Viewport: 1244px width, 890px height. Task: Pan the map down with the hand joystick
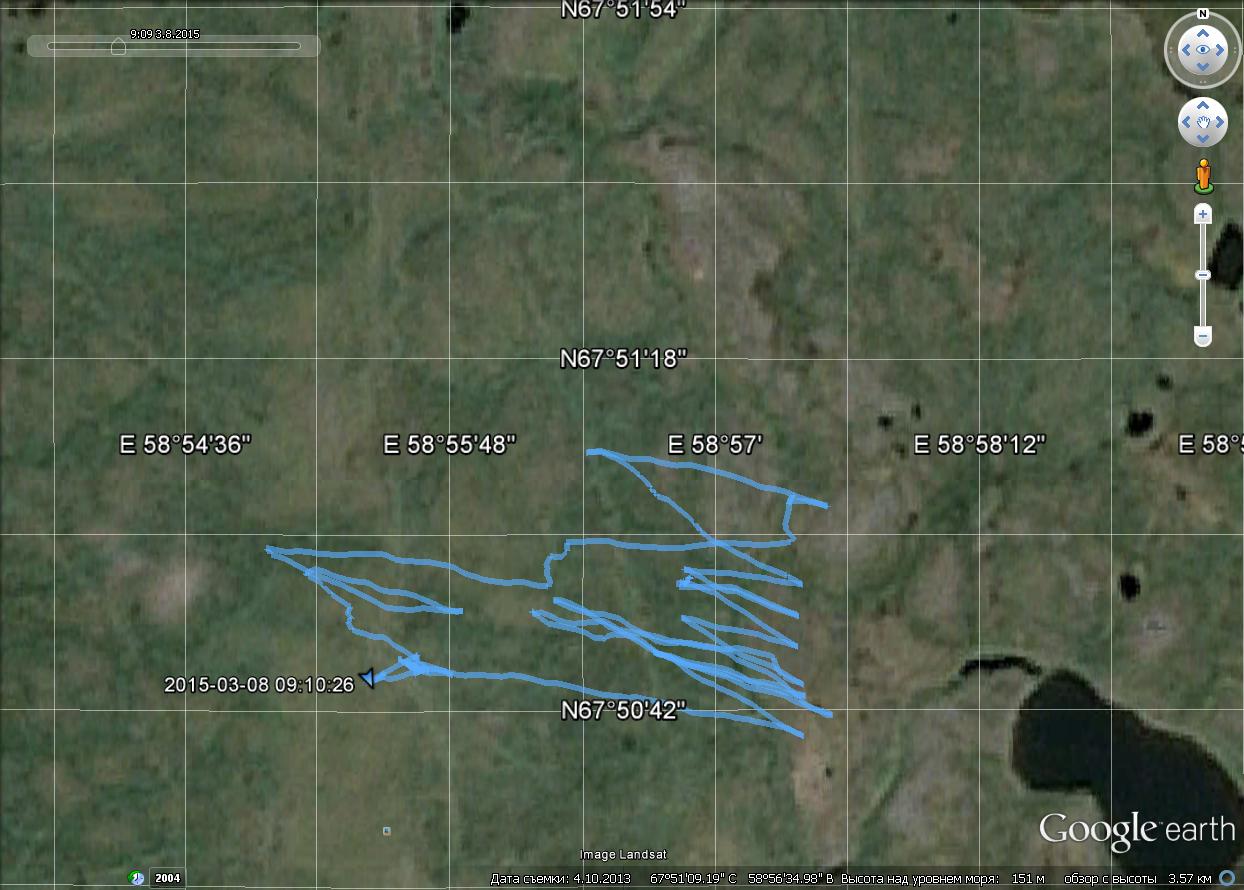coord(1203,140)
